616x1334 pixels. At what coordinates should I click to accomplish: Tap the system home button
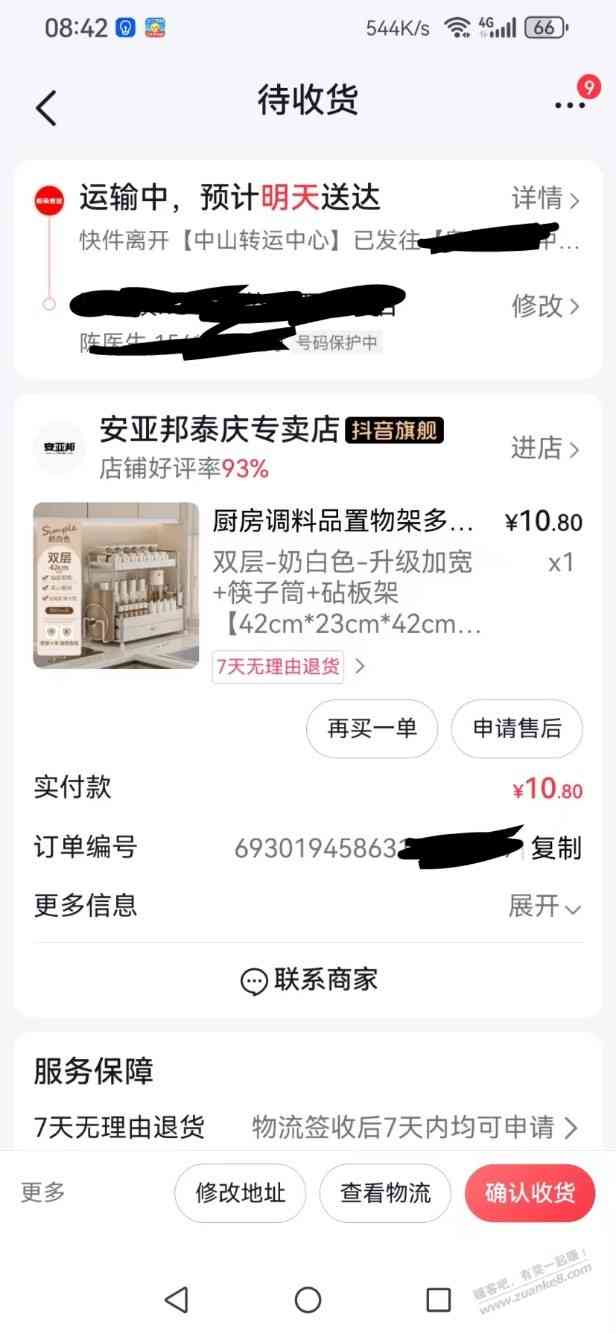pyautogui.click(x=308, y=1299)
